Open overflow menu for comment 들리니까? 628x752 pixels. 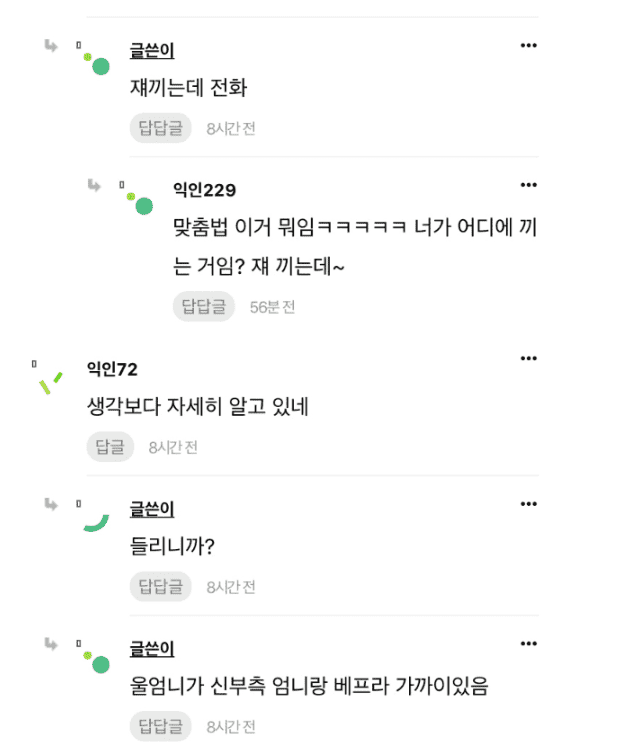tap(529, 504)
